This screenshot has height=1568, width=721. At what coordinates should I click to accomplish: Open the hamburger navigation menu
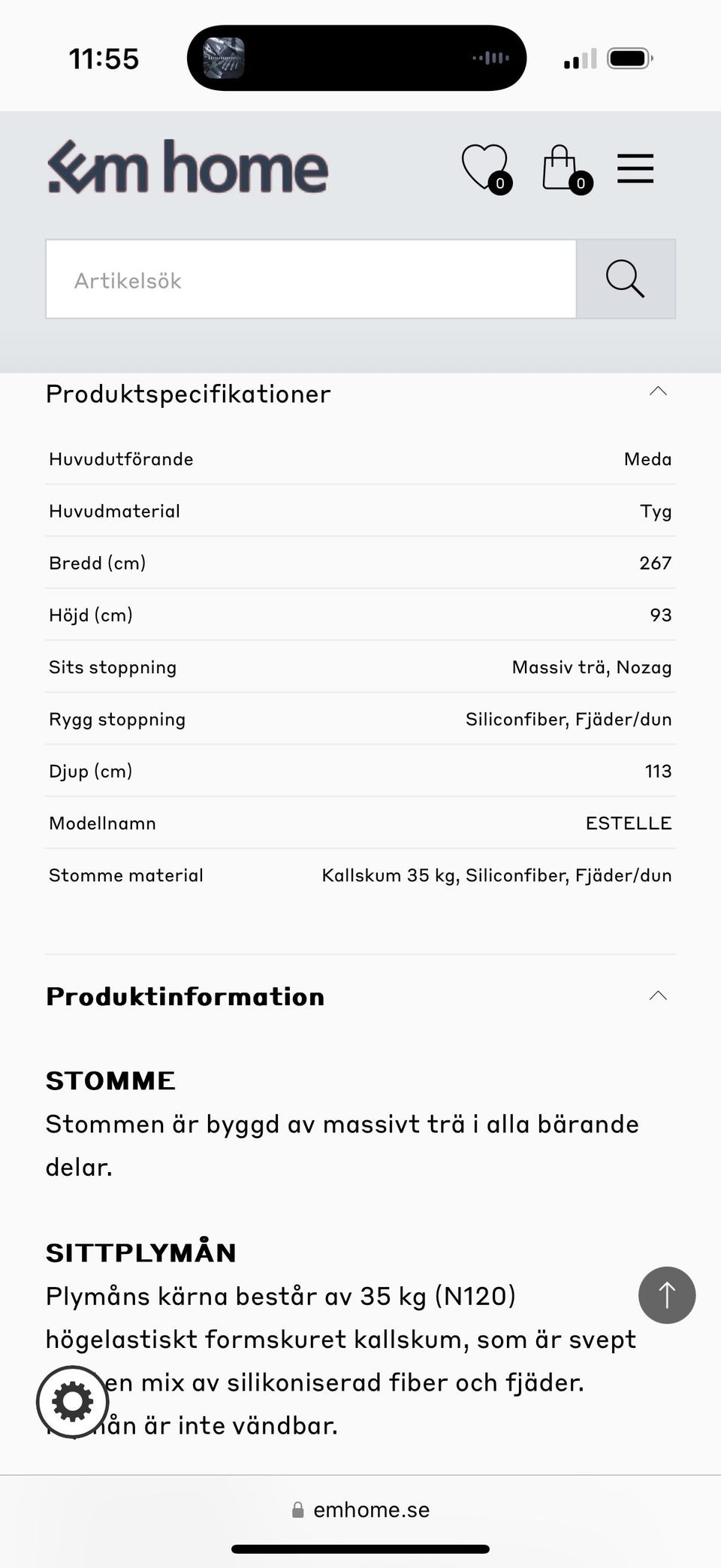pos(635,168)
